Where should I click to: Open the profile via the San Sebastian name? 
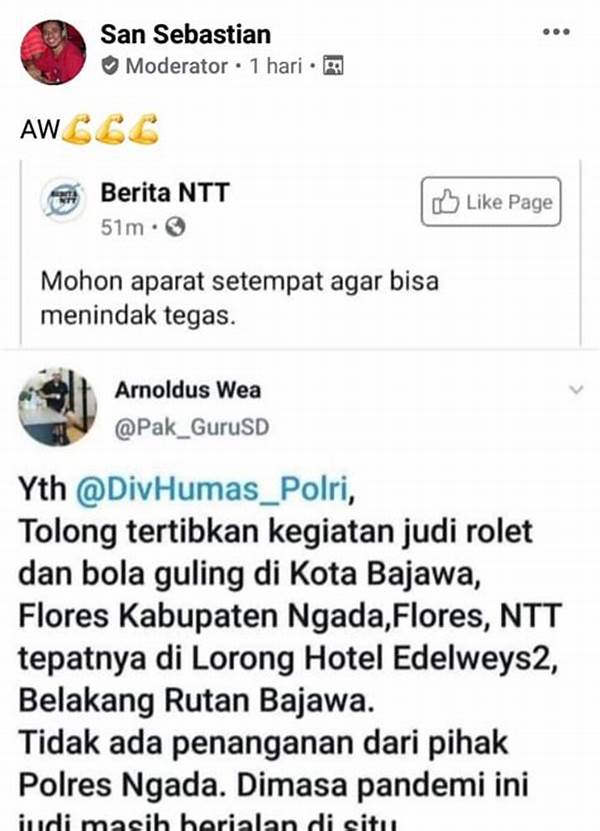pos(185,34)
